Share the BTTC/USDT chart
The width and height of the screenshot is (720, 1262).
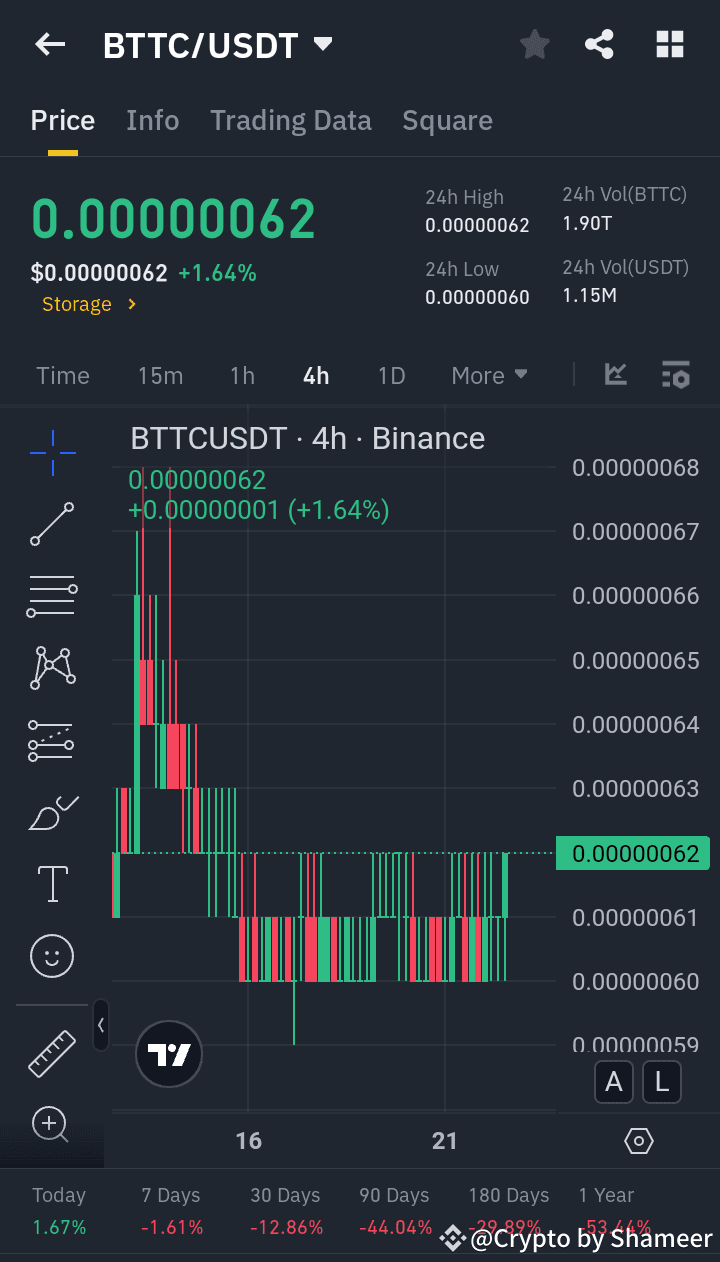[599, 44]
